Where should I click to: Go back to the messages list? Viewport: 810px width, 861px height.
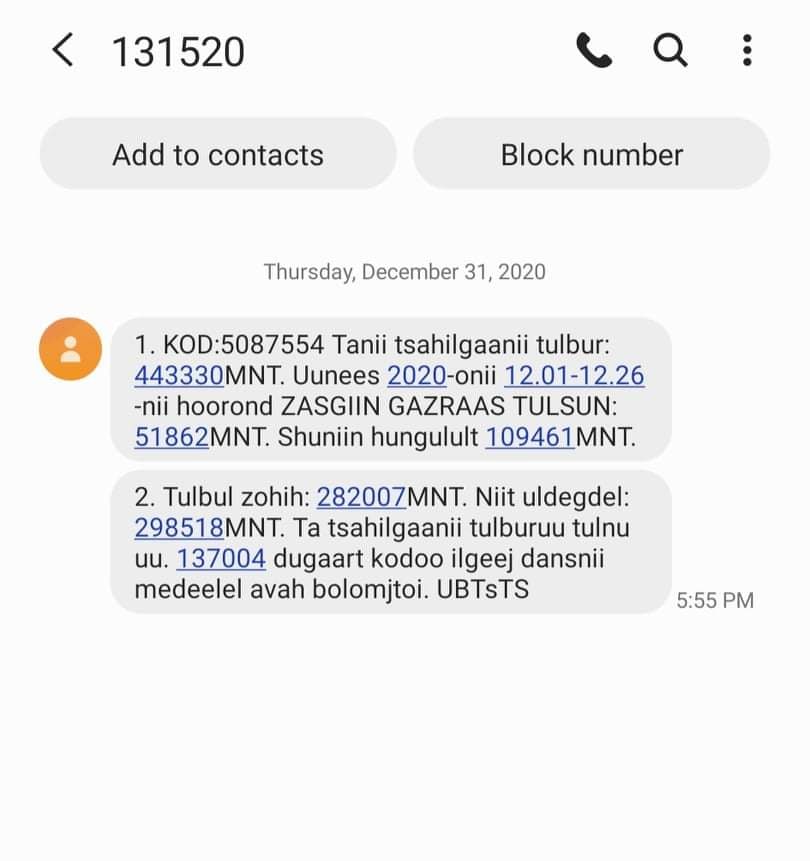[x=63, y=50]
